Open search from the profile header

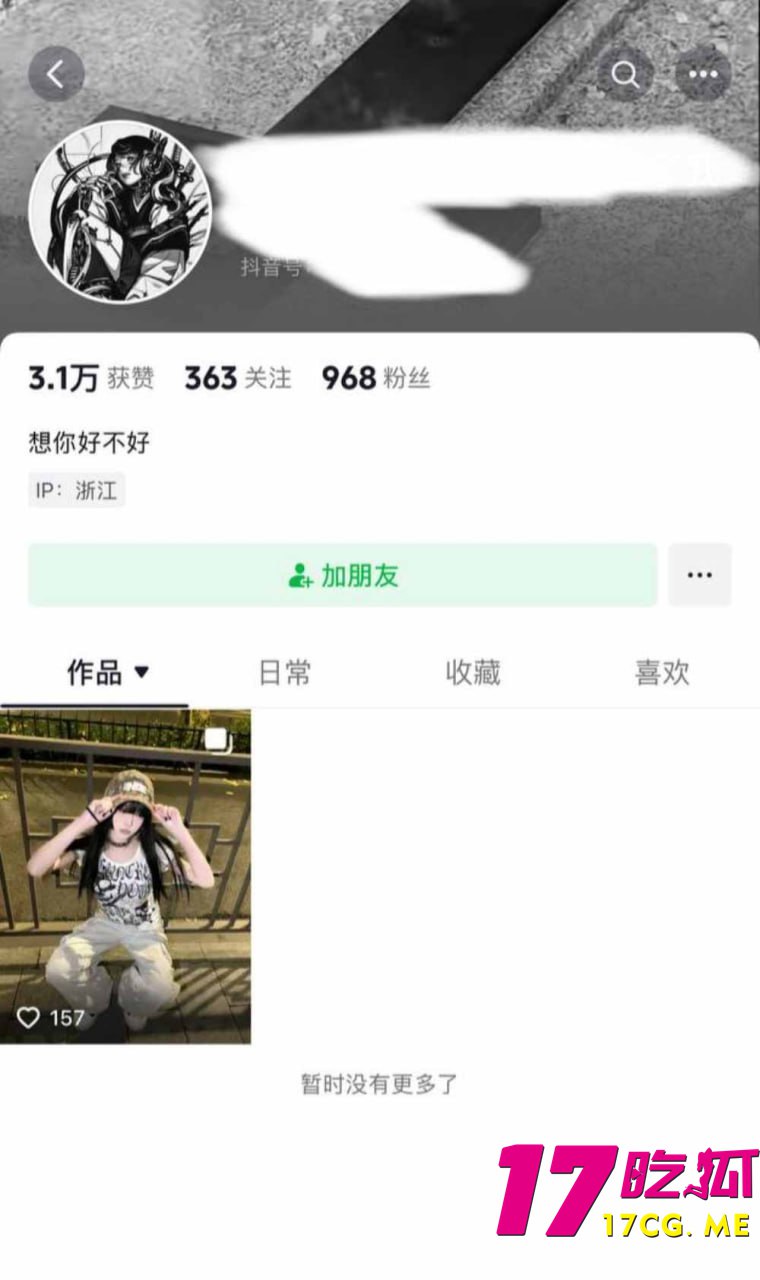tap(626, 74)
